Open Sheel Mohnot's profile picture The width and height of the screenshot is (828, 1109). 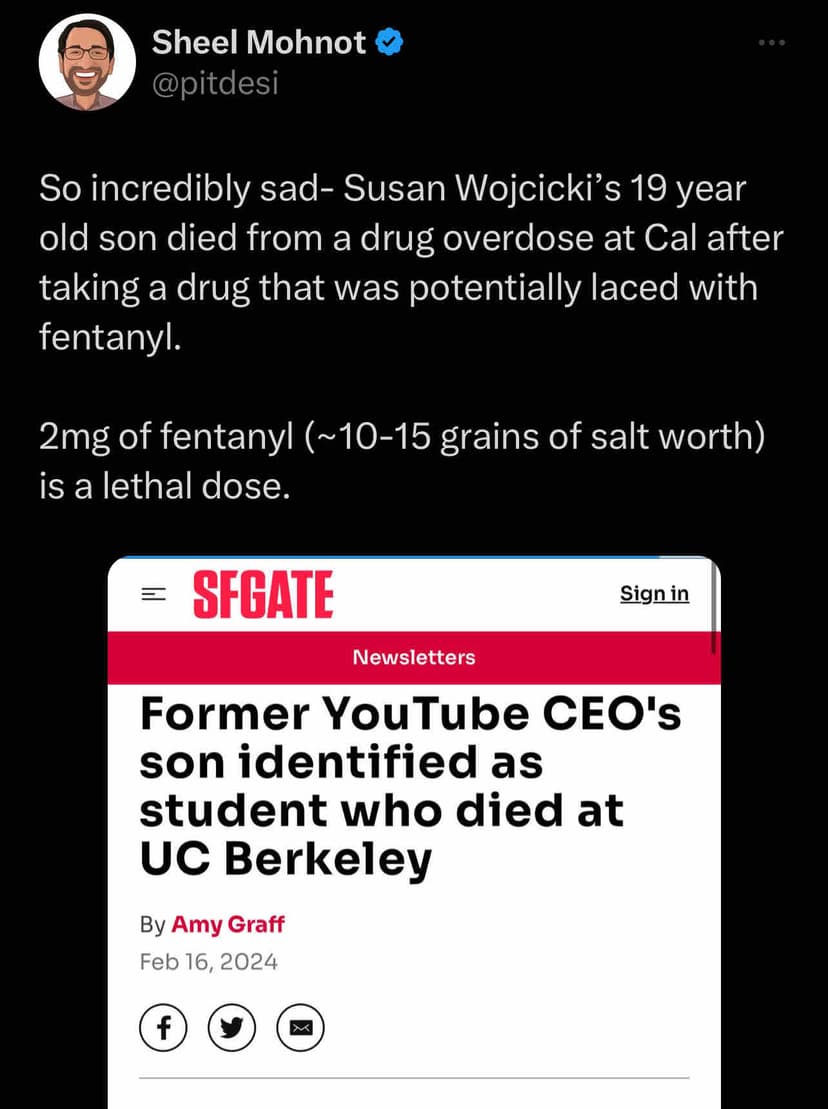[87, 63]
